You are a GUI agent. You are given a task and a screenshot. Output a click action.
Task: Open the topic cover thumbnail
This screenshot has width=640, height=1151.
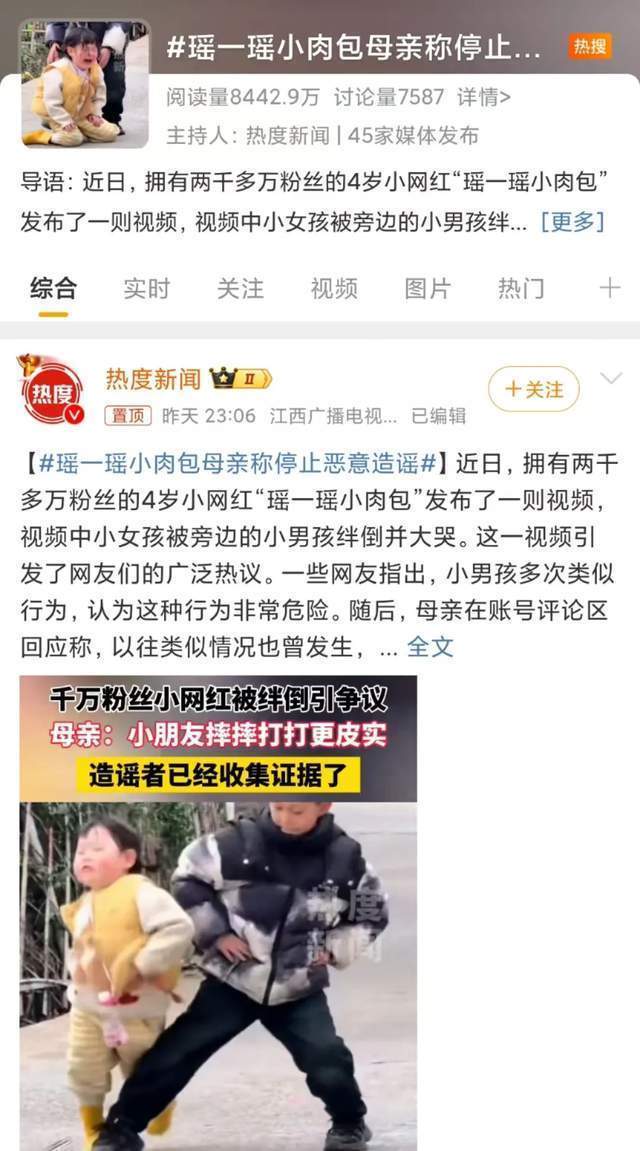[x=84, y=83]
